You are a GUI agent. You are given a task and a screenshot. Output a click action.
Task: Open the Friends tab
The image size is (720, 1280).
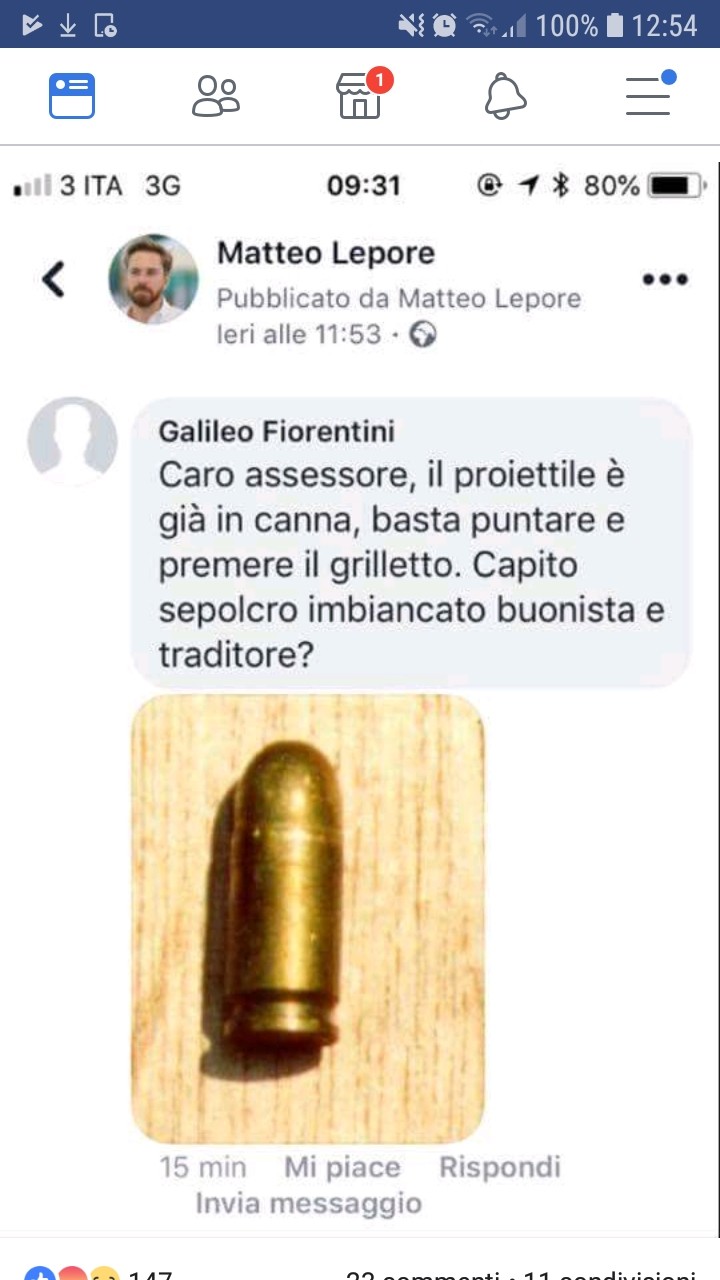coord(216,96)
